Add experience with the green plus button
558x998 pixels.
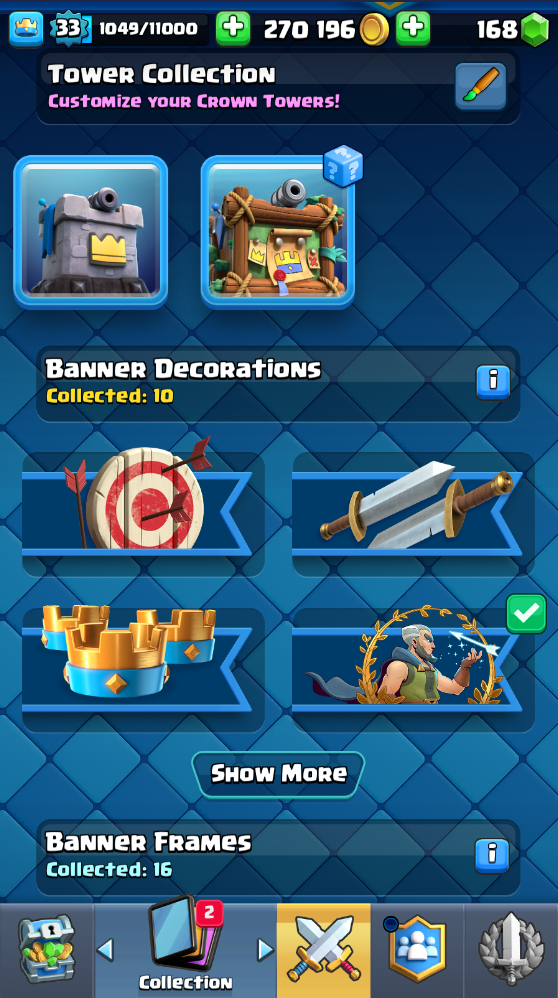point(233,29)
